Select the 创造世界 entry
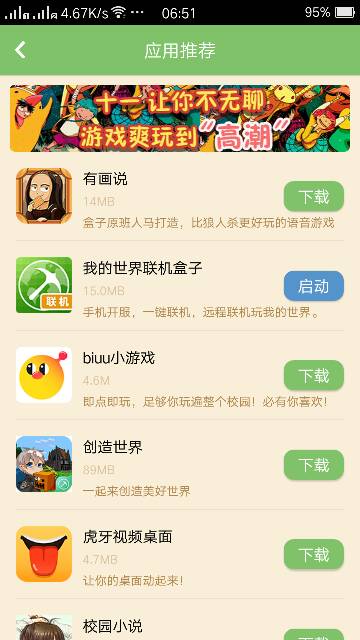The width and height of the screenshot is (360, 640). point(180,464)
